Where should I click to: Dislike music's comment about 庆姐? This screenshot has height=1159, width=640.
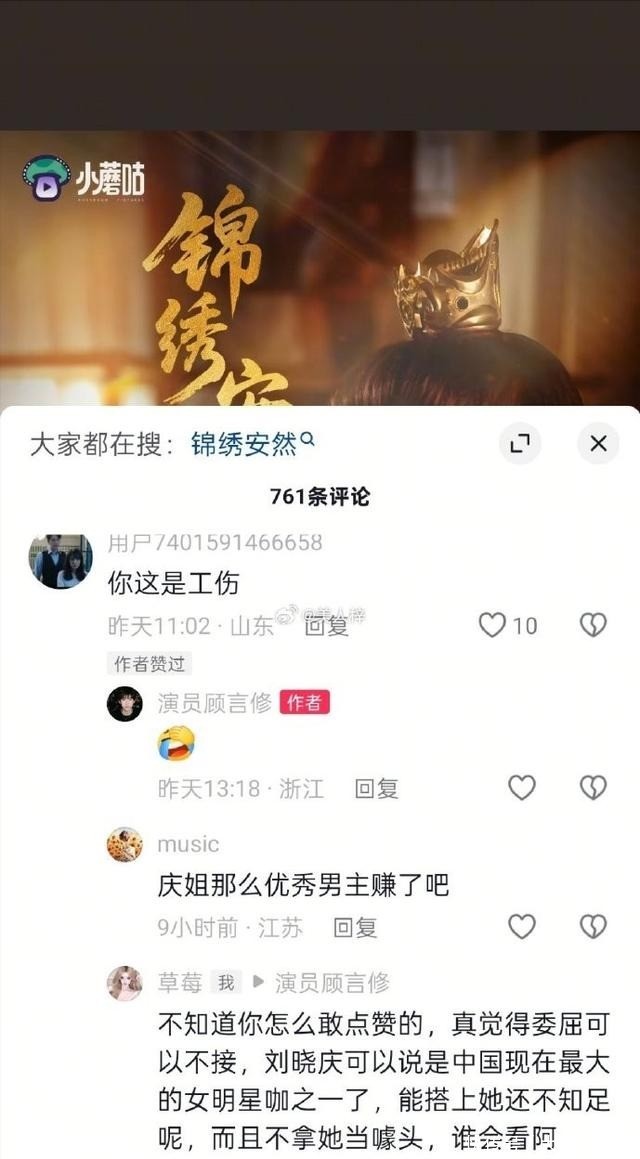coord(593,927)
